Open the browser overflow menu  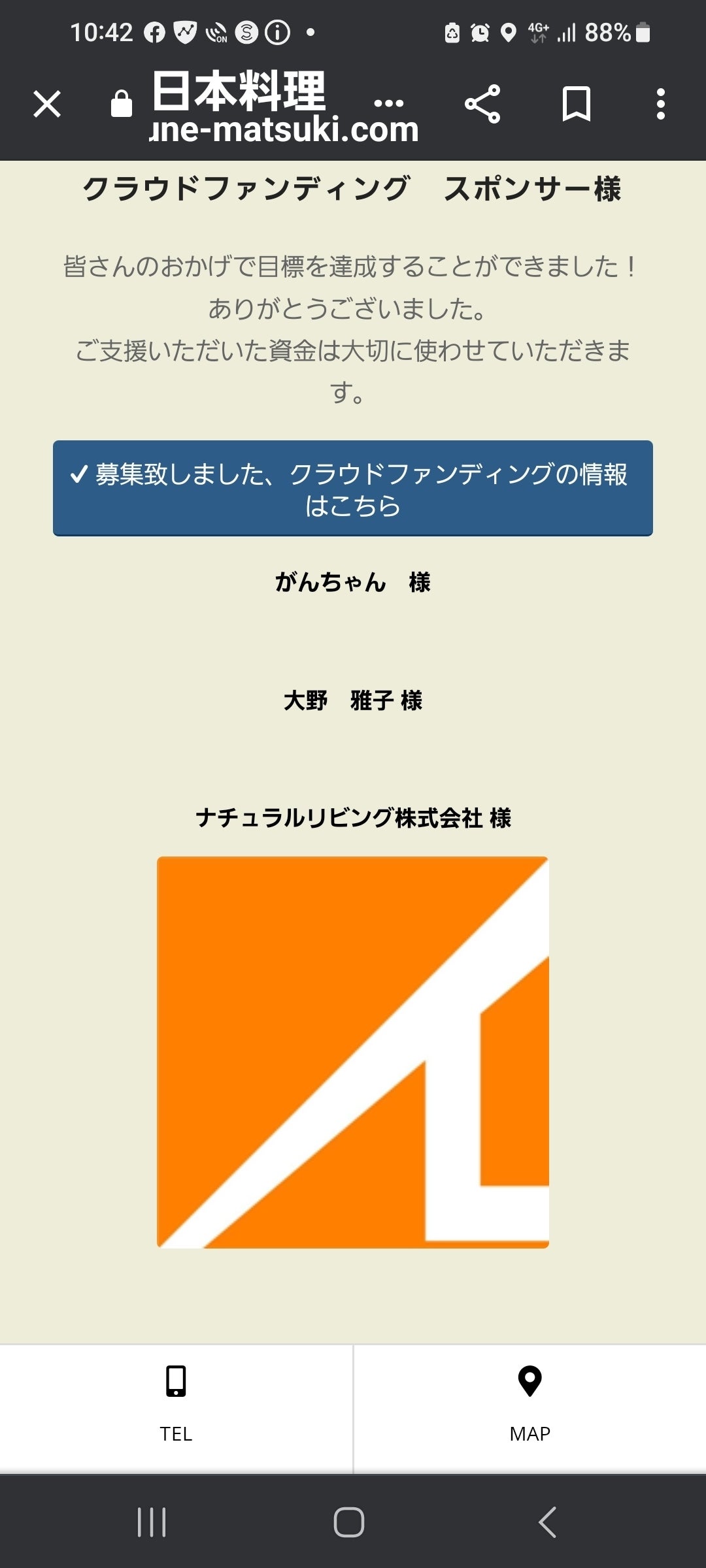[660, 104]
